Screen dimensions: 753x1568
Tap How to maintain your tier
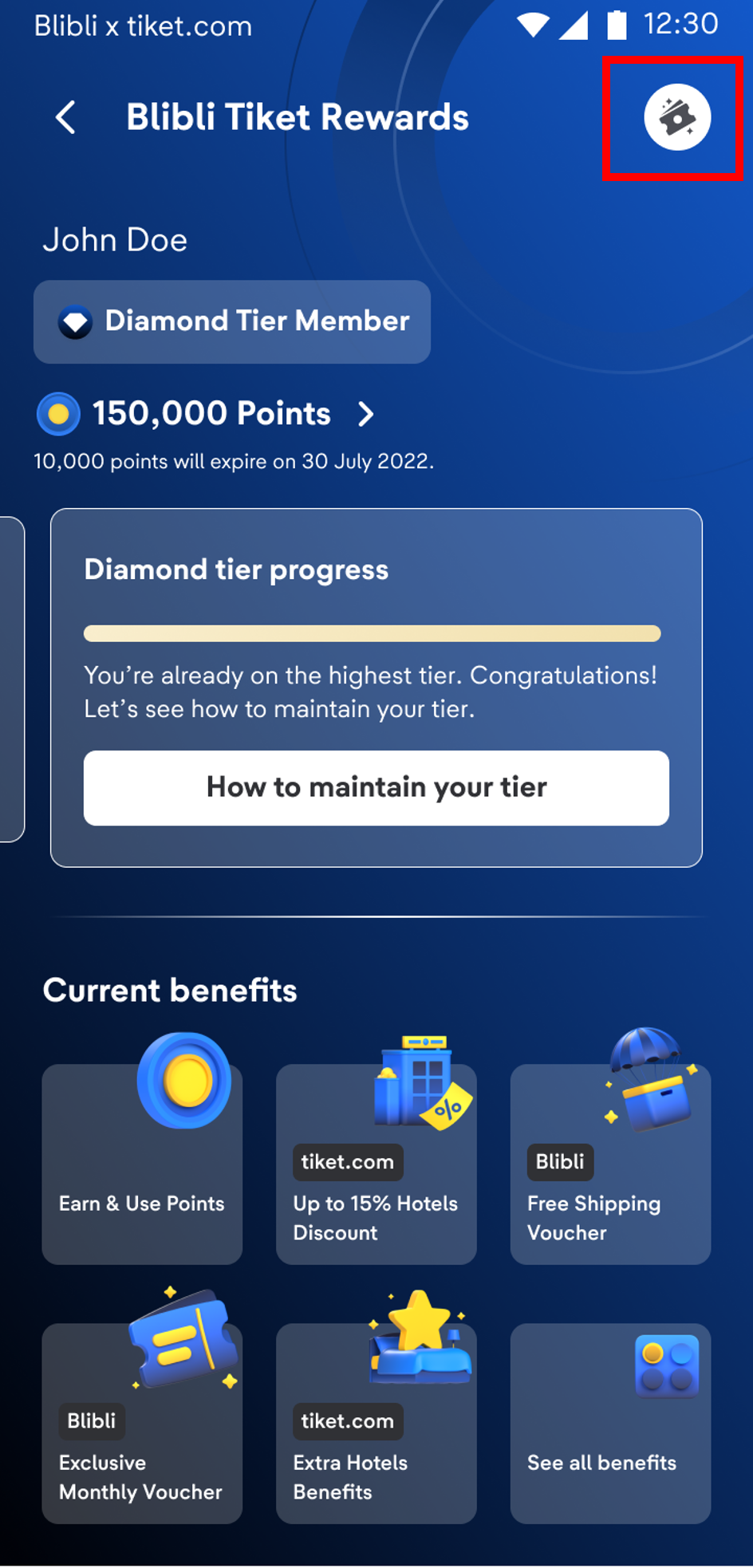[x=376, y=787]
